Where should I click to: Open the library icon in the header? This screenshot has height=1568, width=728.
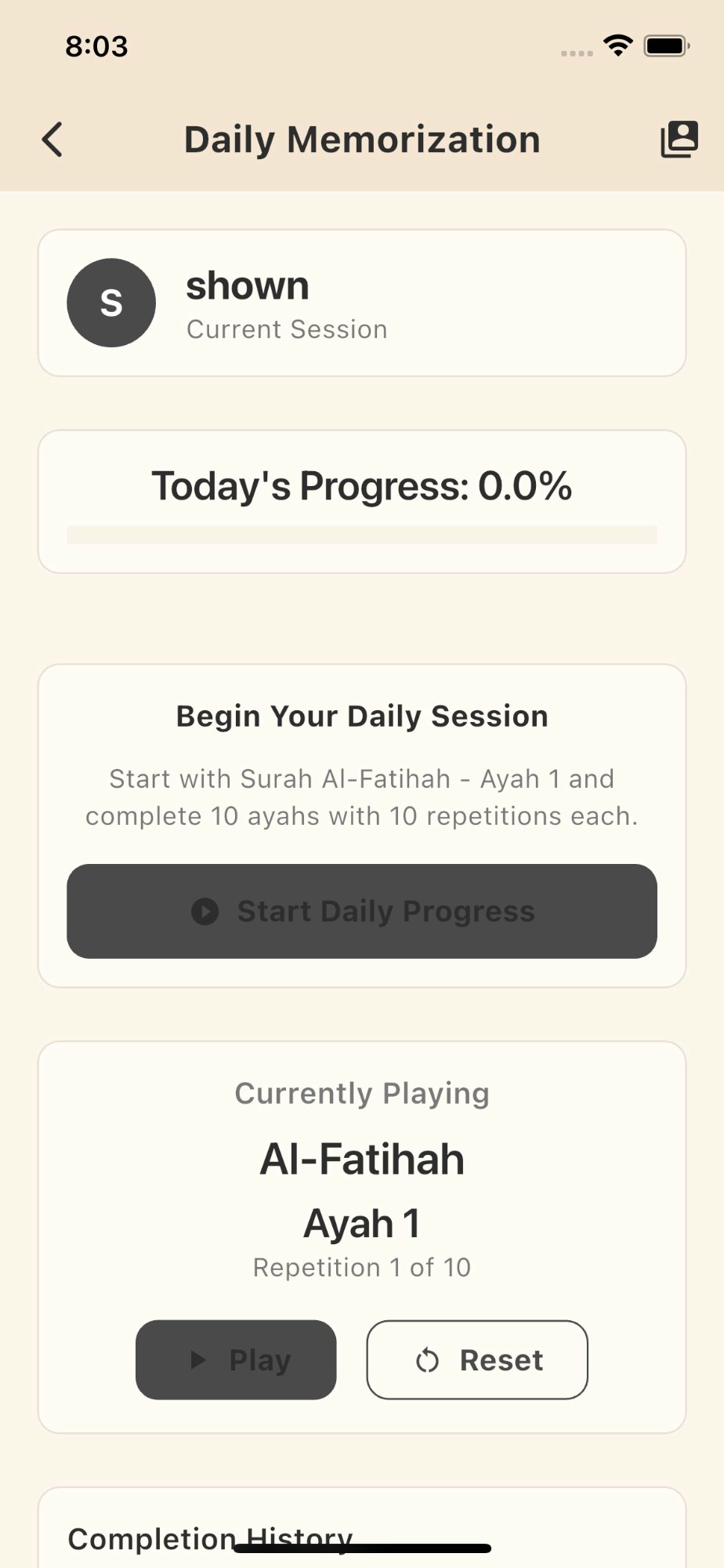(679, 140)
